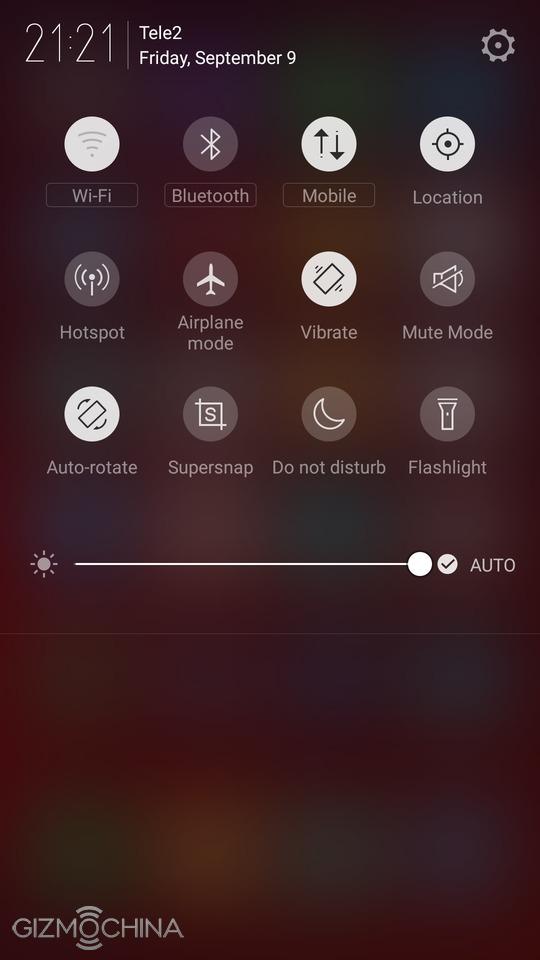
Task: Open Wi-Fi settings from the Wi-Fi label
Action: pyautogui.click(x=92, y=195)
